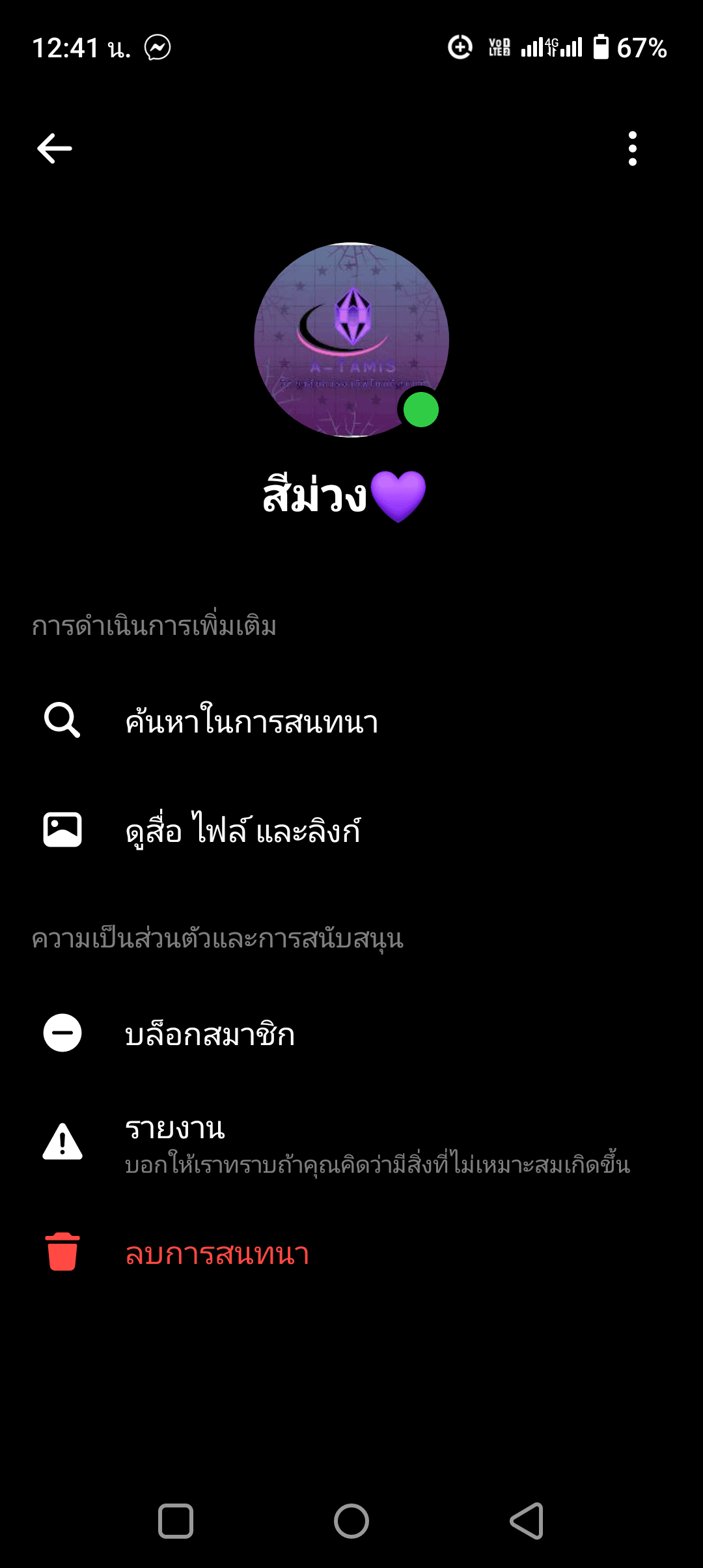Viewport: 703px width, 1568px height.
Task: Tap the system home button
Action: 351,1521
